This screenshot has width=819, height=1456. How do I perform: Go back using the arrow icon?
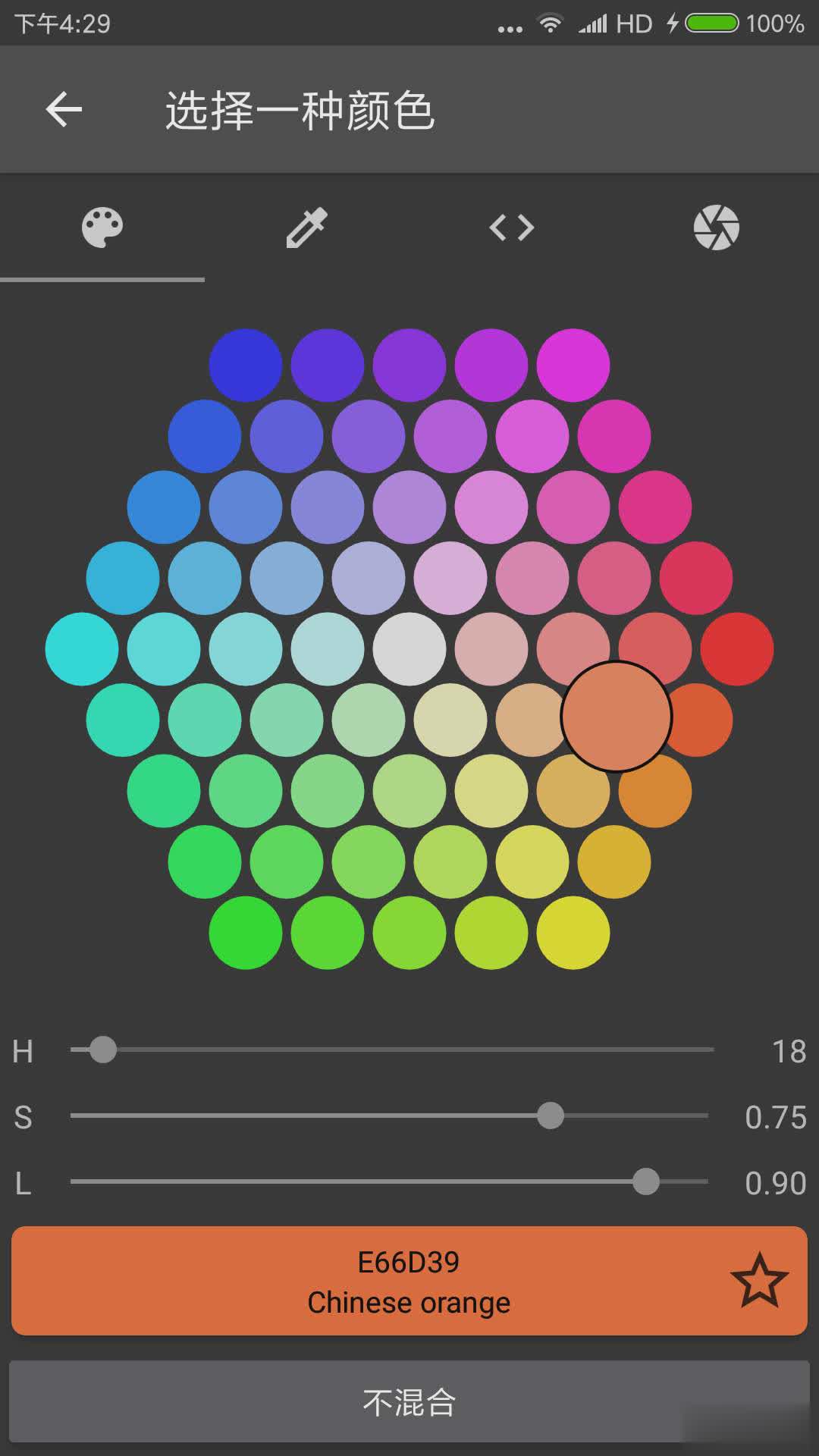pos(64,110)
